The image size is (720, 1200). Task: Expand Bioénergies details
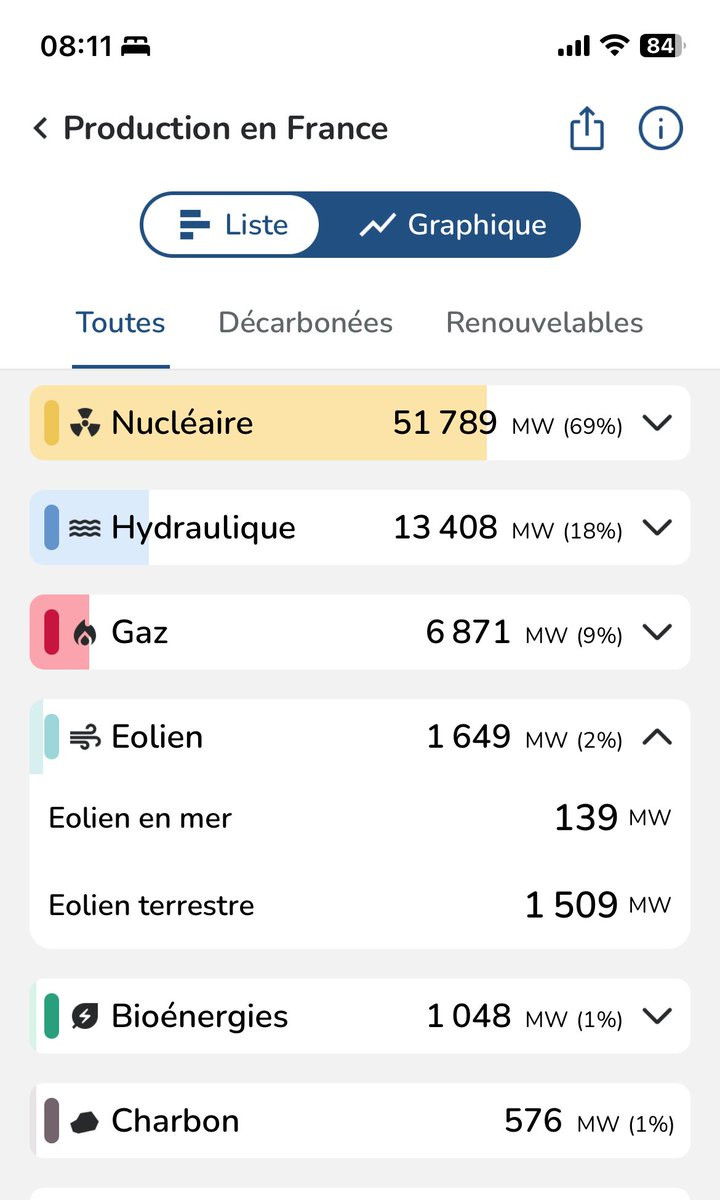[x=657, y=1016]
